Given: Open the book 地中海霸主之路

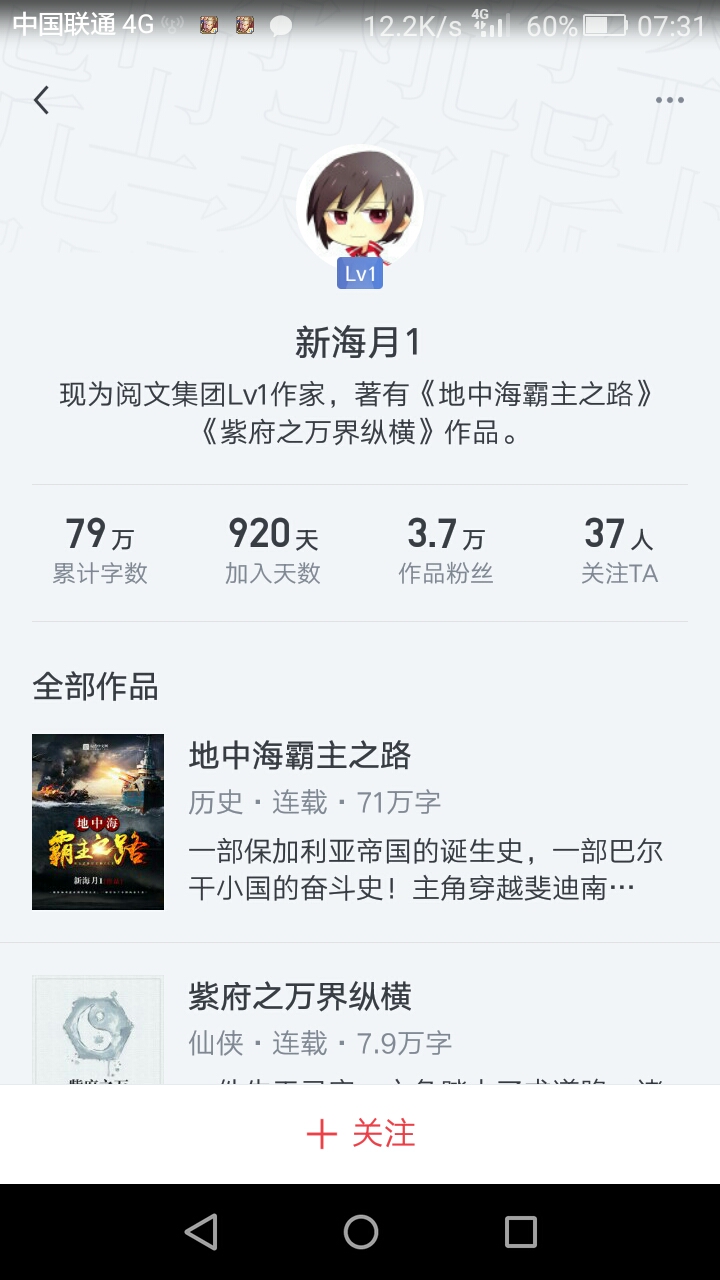Looking at the screenshot, I should (x=300, y=756).
